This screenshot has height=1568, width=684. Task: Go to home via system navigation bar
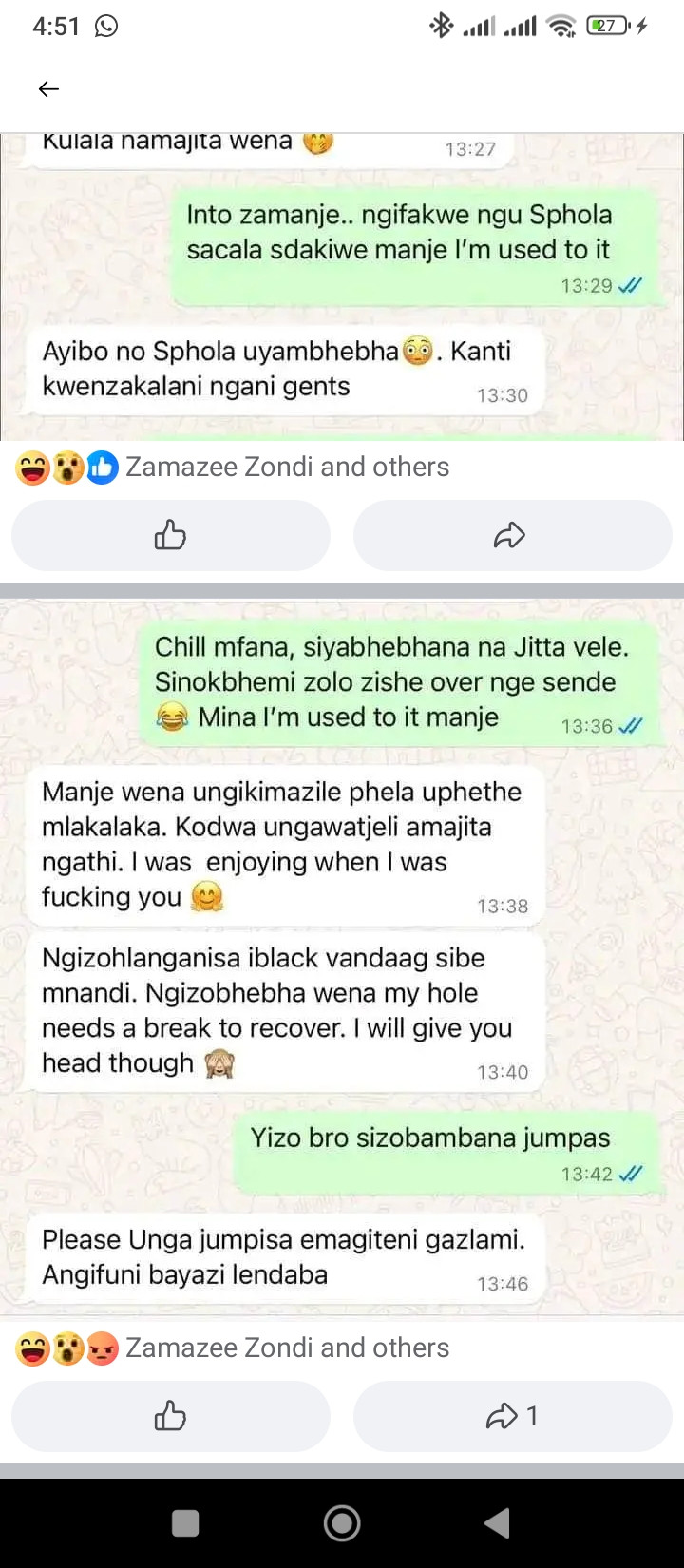coord(342,1523)
